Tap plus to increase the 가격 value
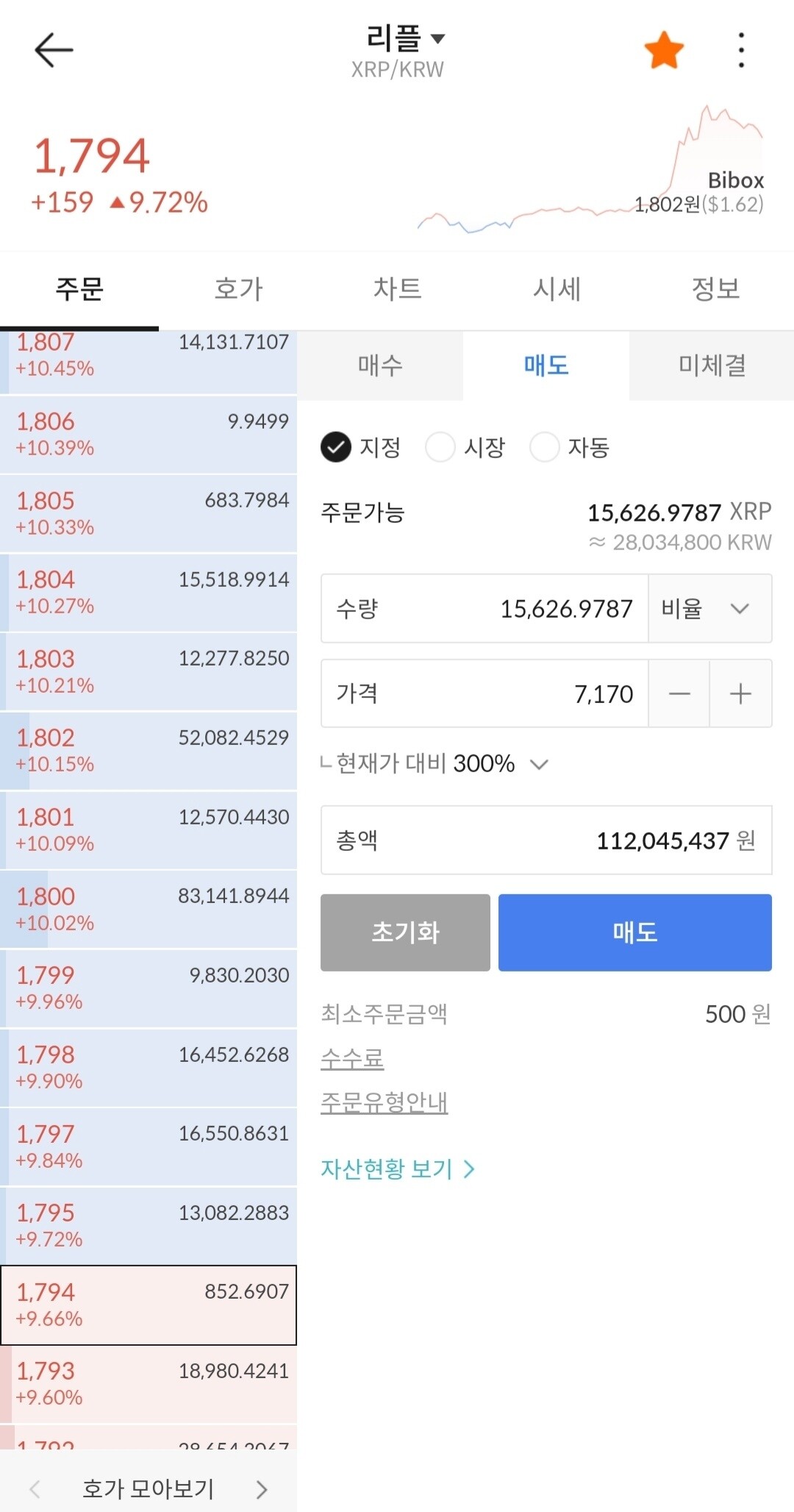Screen dimensions: 794x1512 pos(740,693)
